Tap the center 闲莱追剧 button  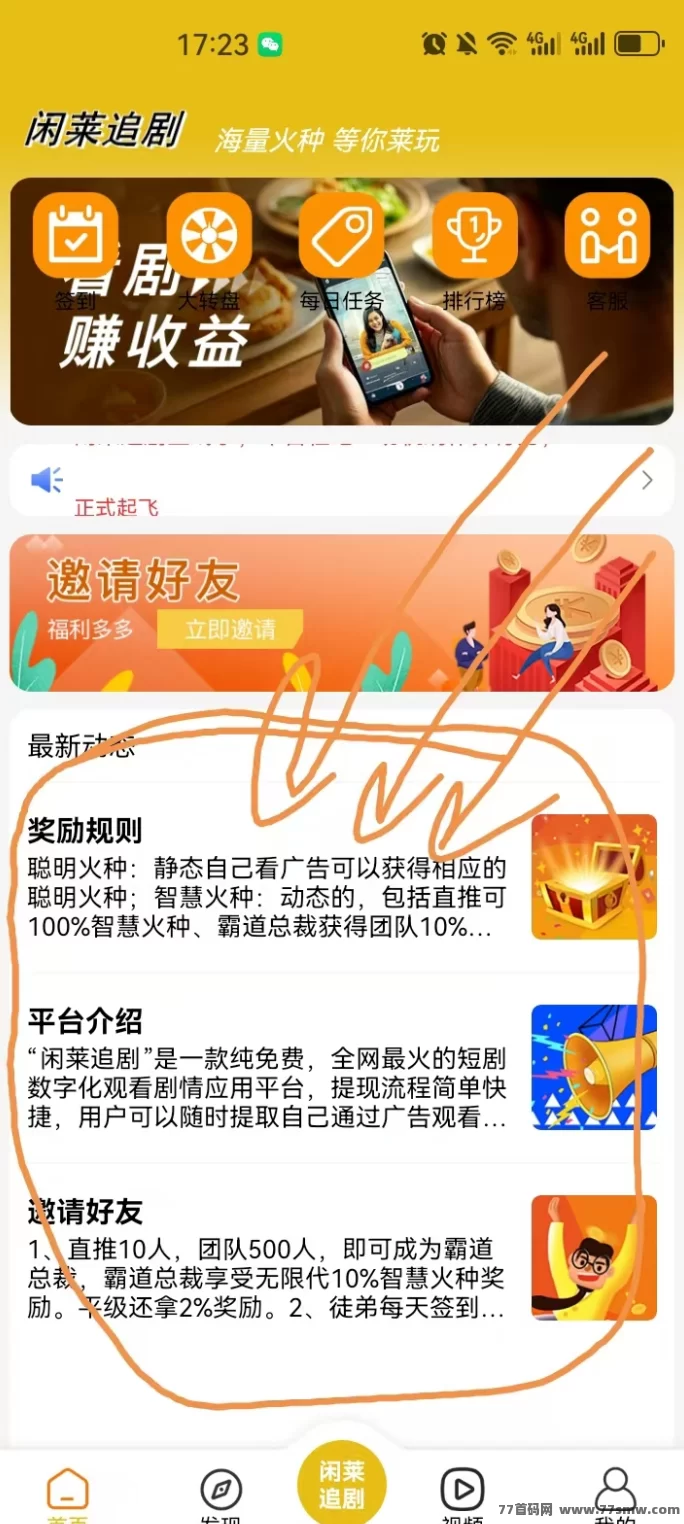click(x=342, y=1484)
